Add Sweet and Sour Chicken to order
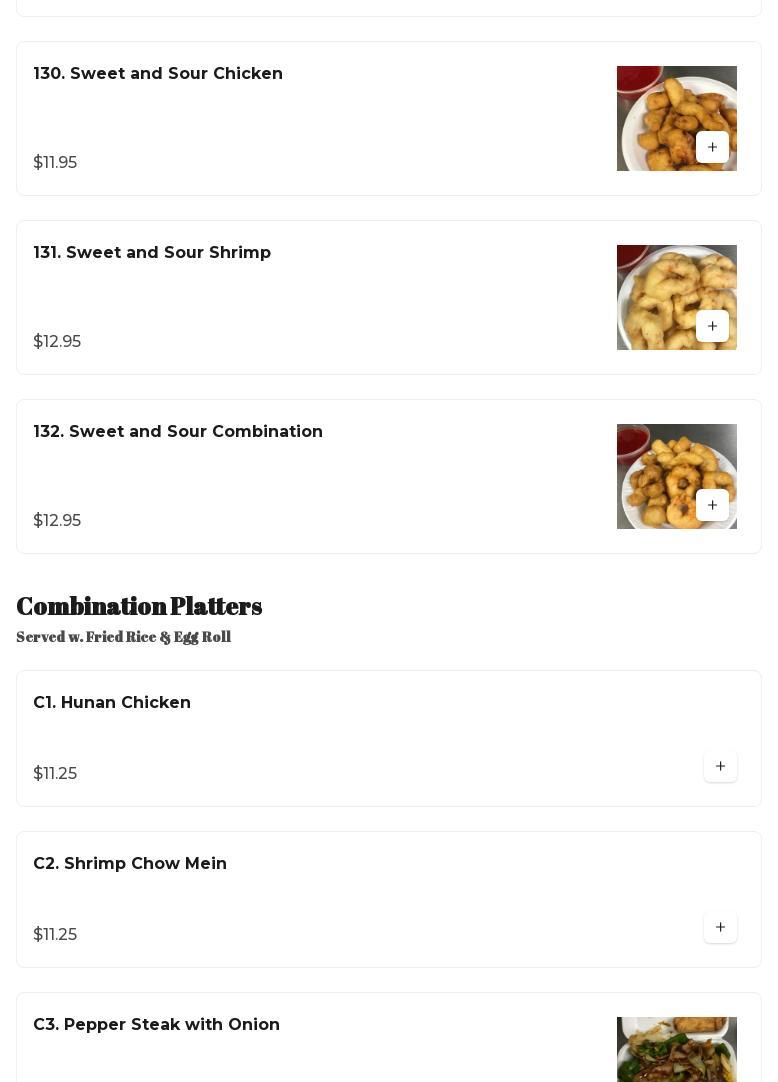This screenshot has height=1082, width=778. click(x=712, y=147)
